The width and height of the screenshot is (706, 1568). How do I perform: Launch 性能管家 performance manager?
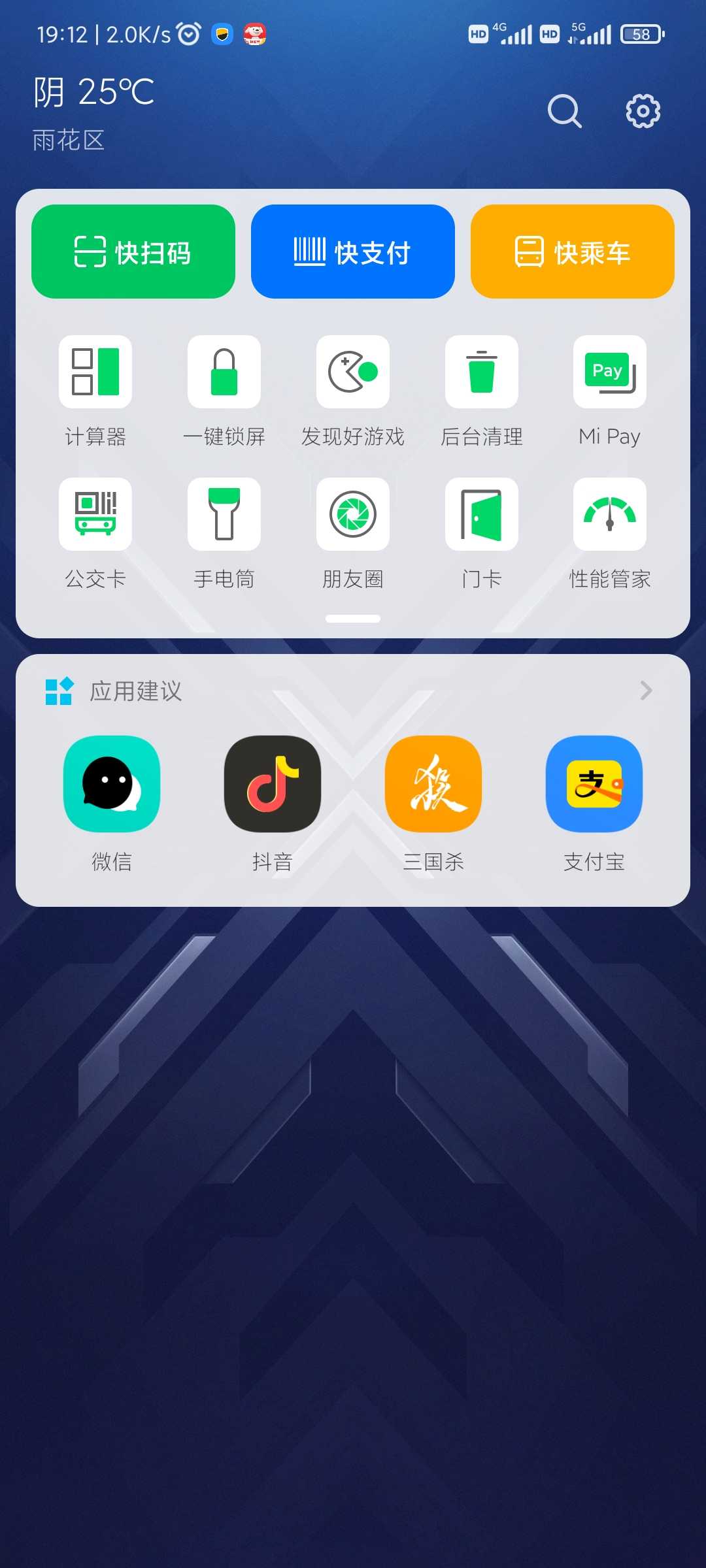(610, 515)
